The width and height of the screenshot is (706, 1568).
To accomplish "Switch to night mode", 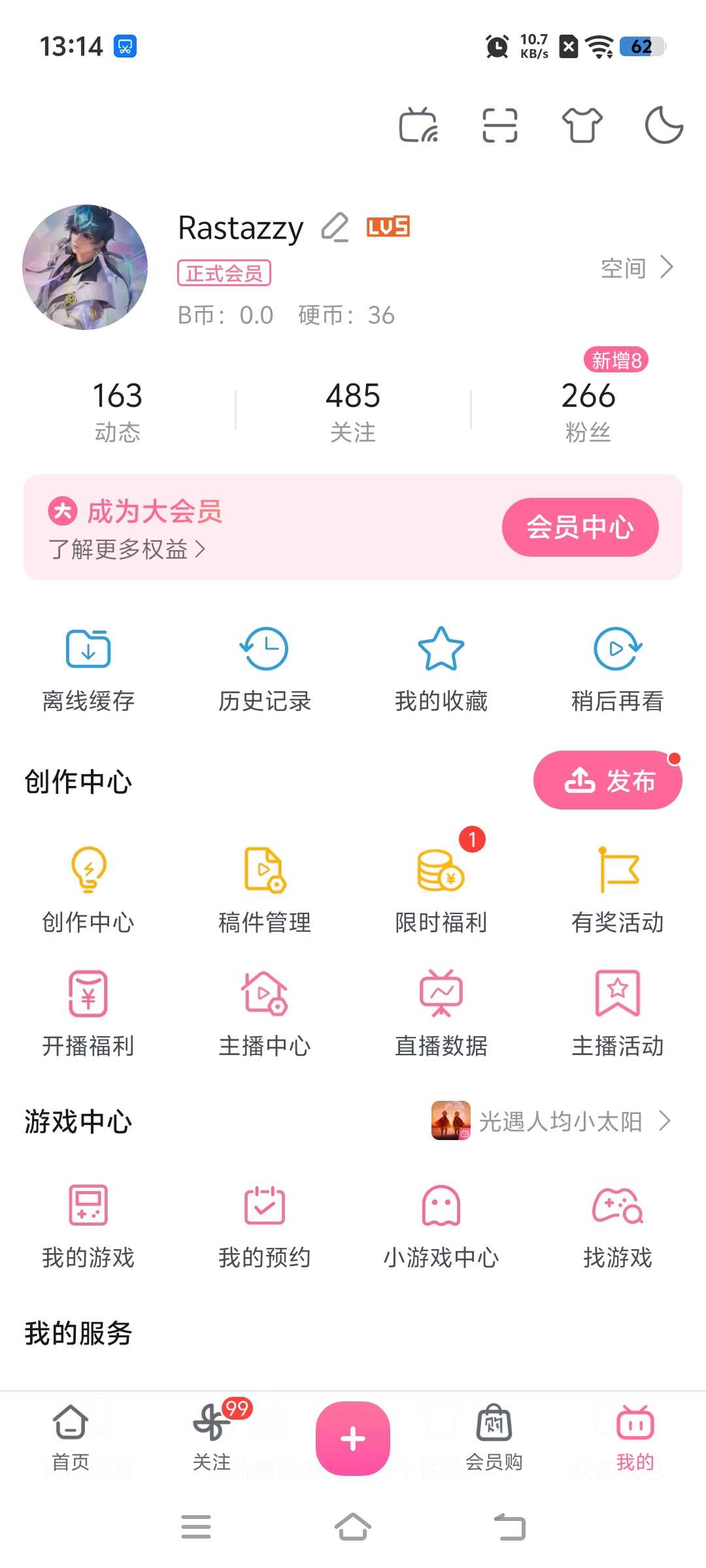I will coord(664,125).
